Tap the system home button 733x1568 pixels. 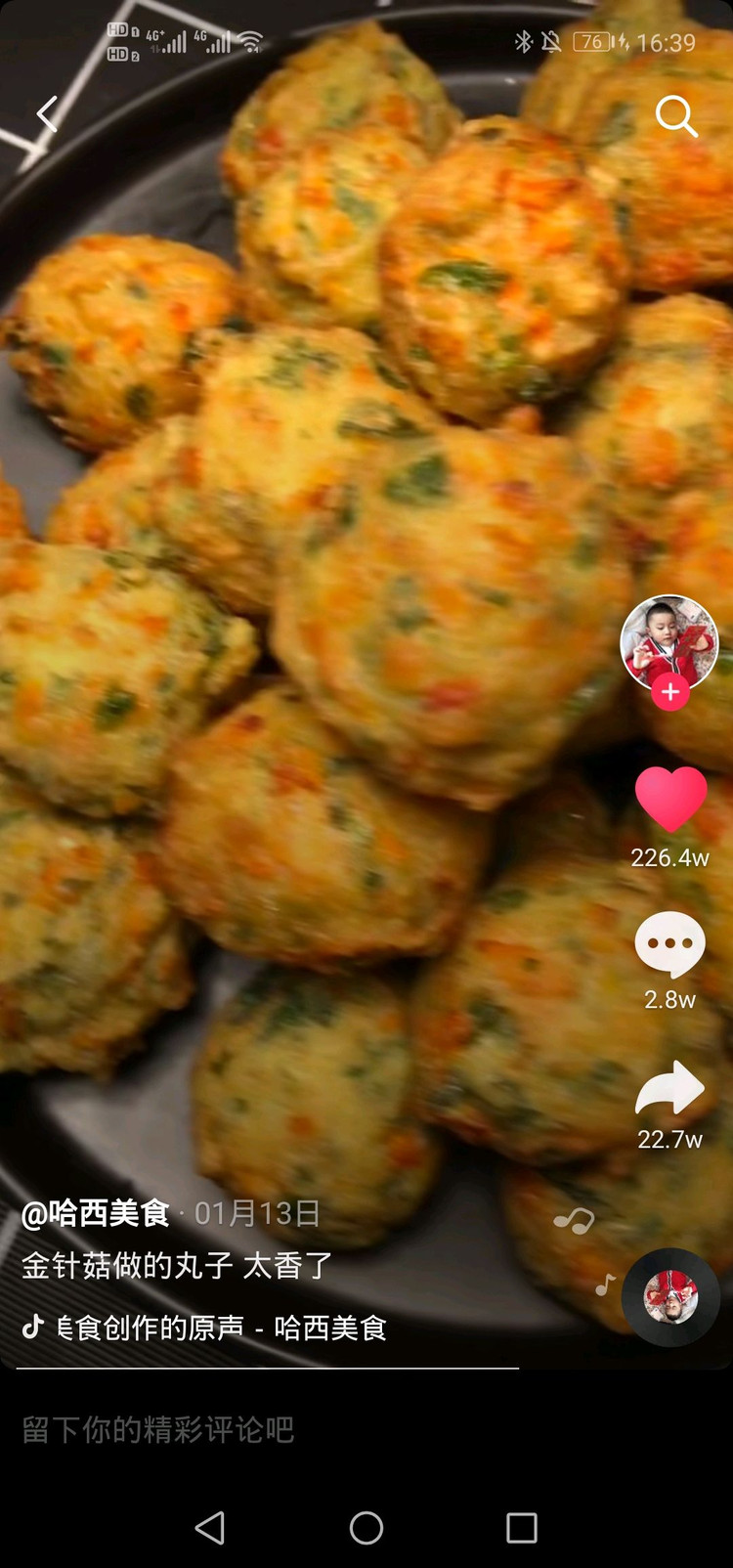tap(366, 1528)
